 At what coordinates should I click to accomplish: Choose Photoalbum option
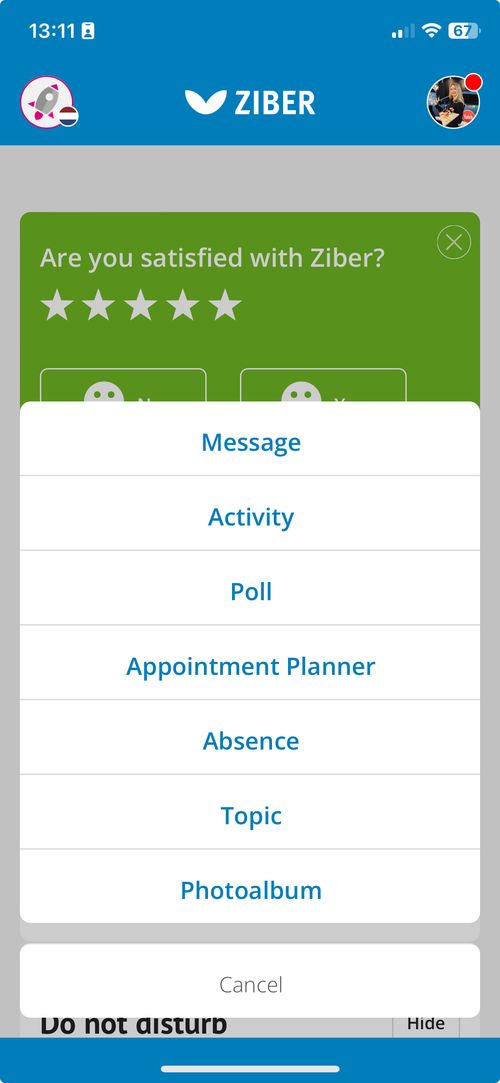(250, 887)
